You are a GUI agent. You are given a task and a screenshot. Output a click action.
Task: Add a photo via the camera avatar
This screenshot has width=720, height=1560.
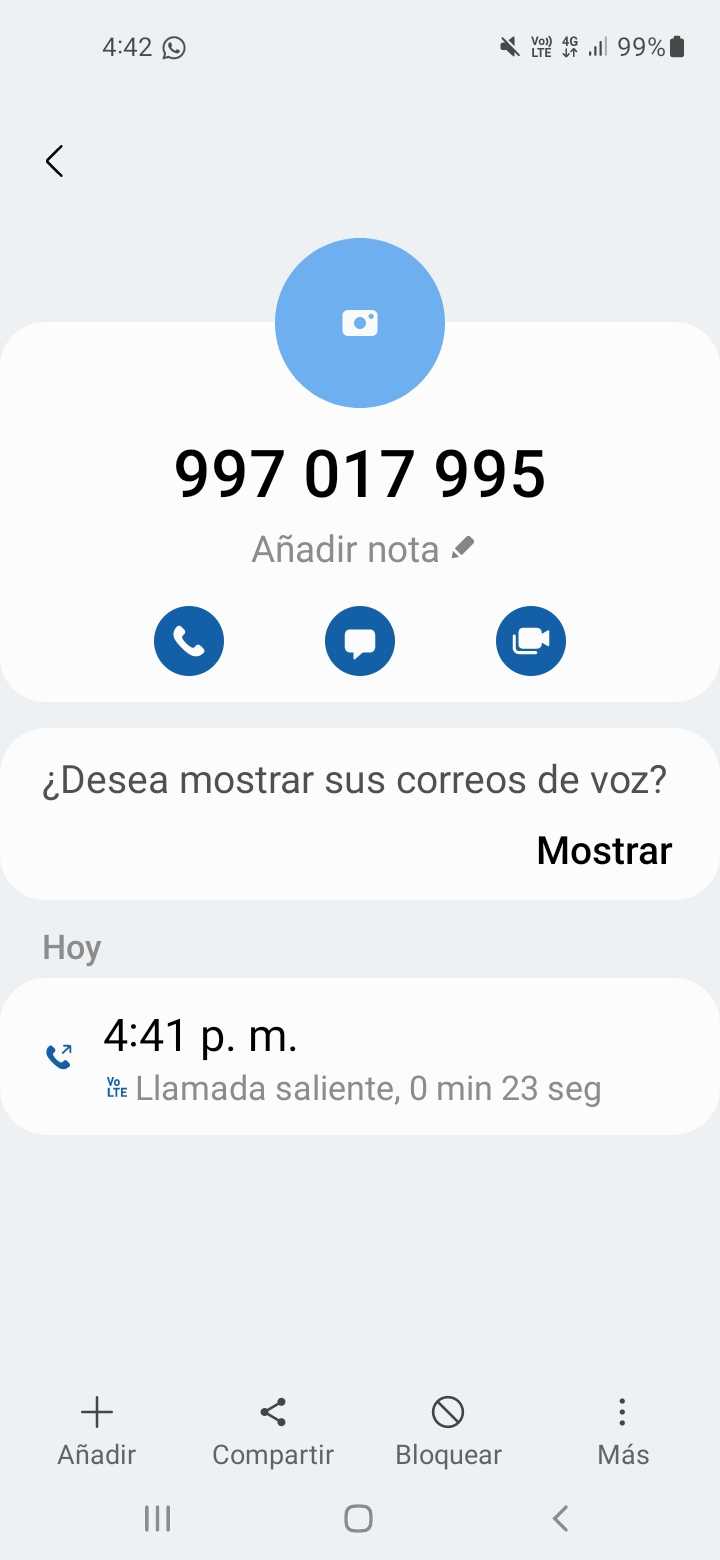pos(360,323)
